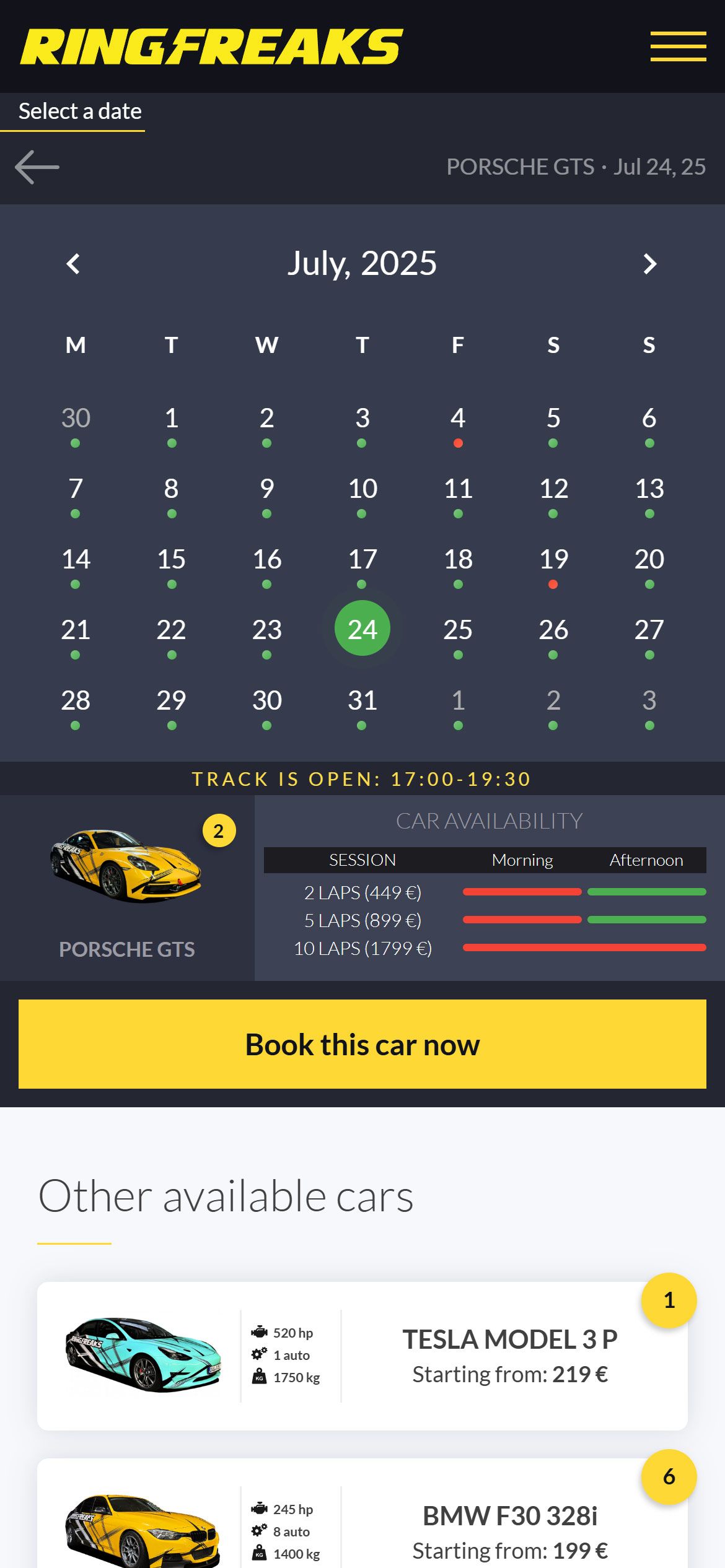Screen dimensions: 725x1568
Task: Select July 10 date
Action: click(x=362, y=489)
